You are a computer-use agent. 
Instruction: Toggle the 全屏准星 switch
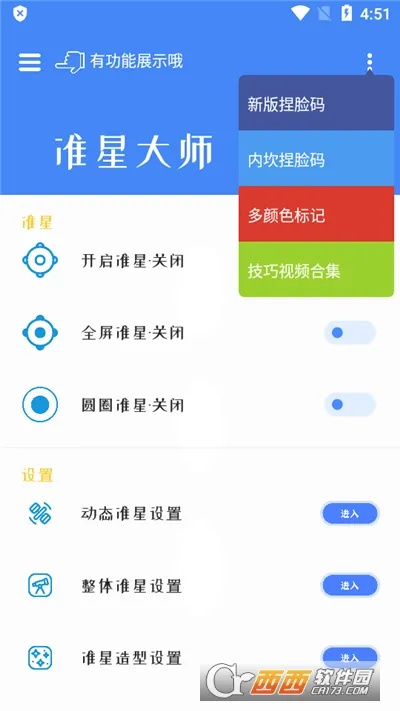coord(350,333)
